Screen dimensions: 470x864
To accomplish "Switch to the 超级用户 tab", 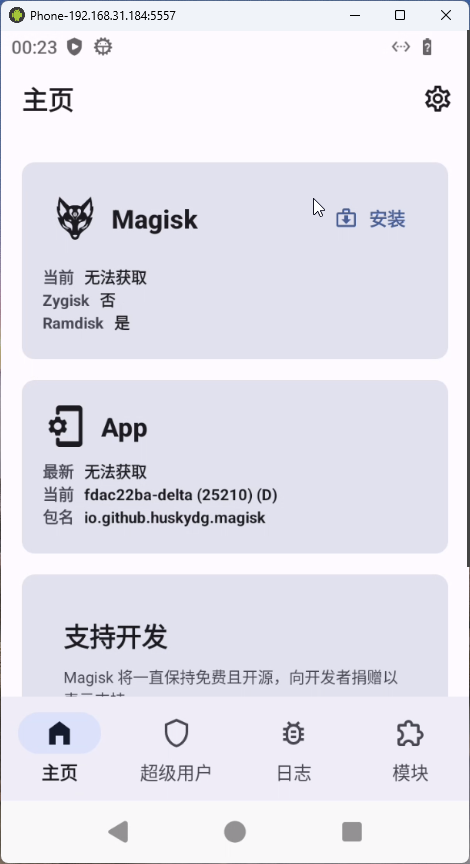I will coord(176,748).
